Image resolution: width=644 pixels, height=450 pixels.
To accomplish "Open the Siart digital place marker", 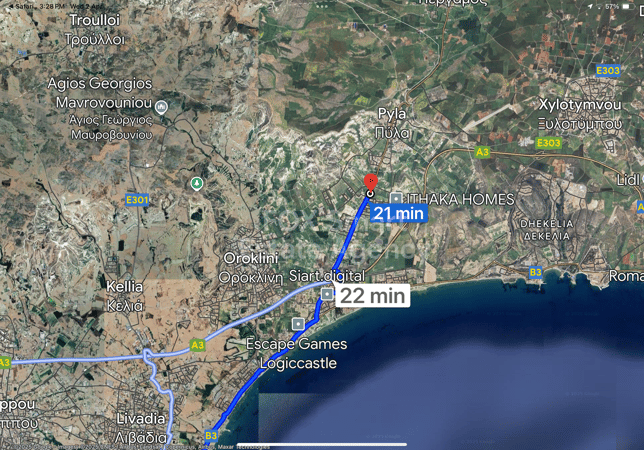I will pyautogui.click(x=327, y=293).
